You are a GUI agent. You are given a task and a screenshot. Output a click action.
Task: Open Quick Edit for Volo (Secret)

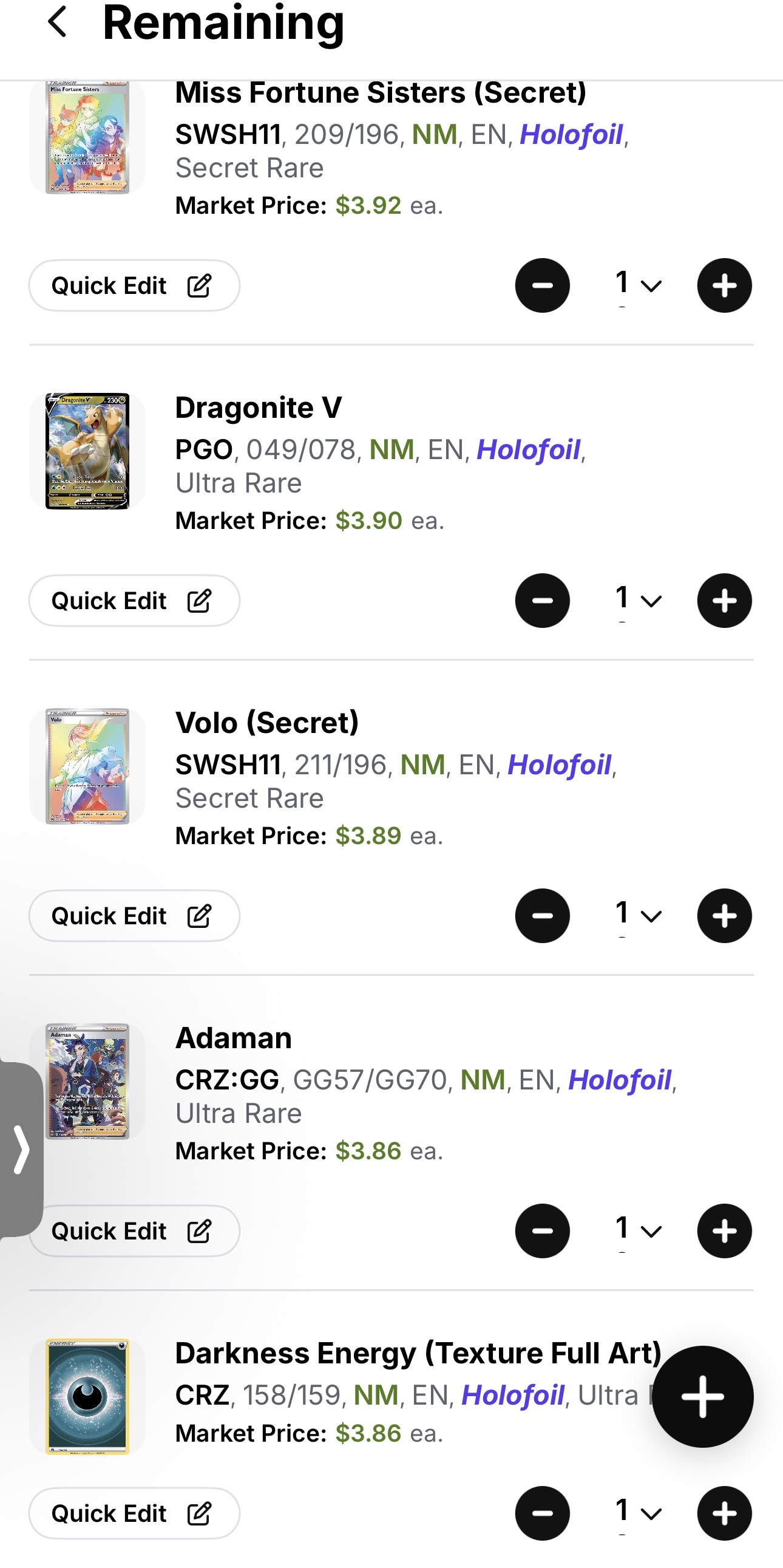134,916
